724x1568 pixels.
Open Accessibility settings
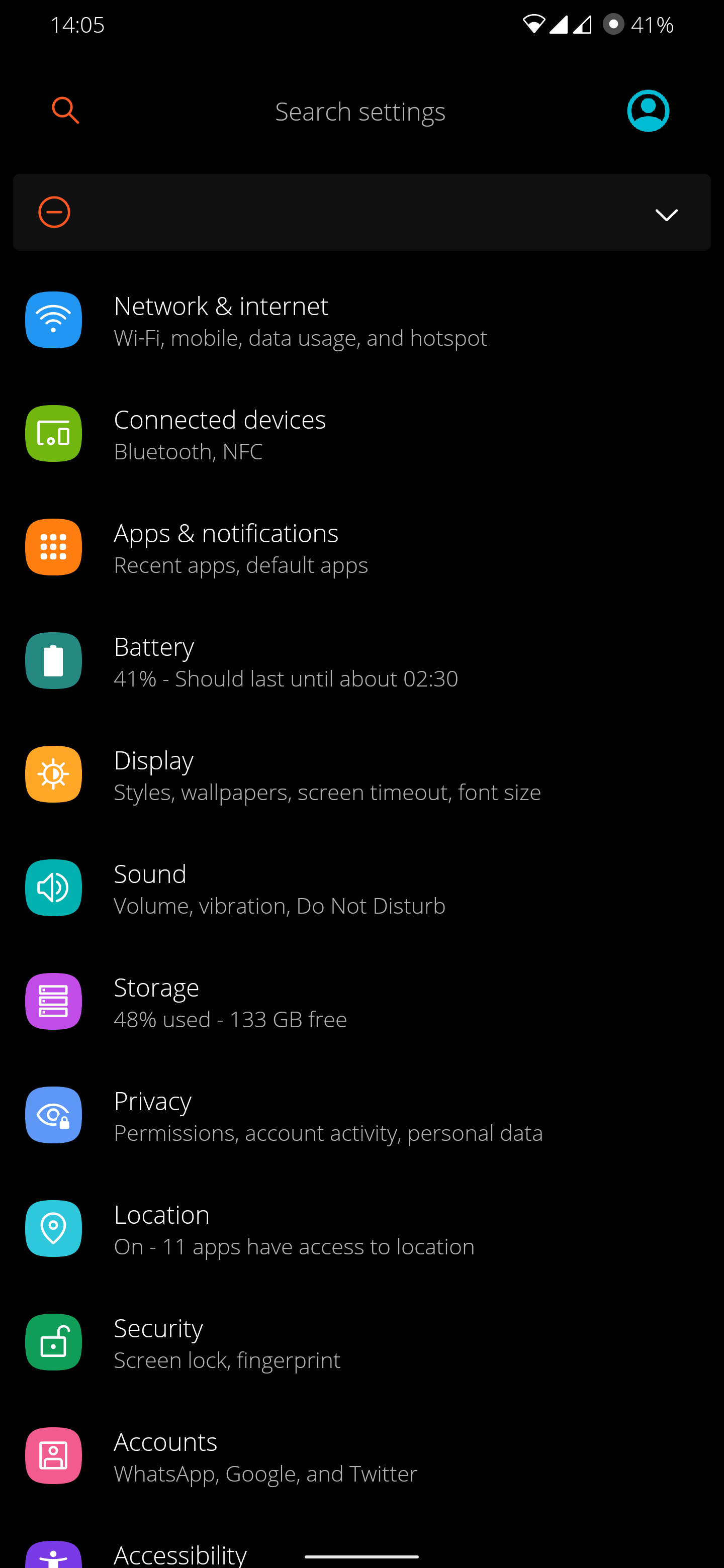361,1549
